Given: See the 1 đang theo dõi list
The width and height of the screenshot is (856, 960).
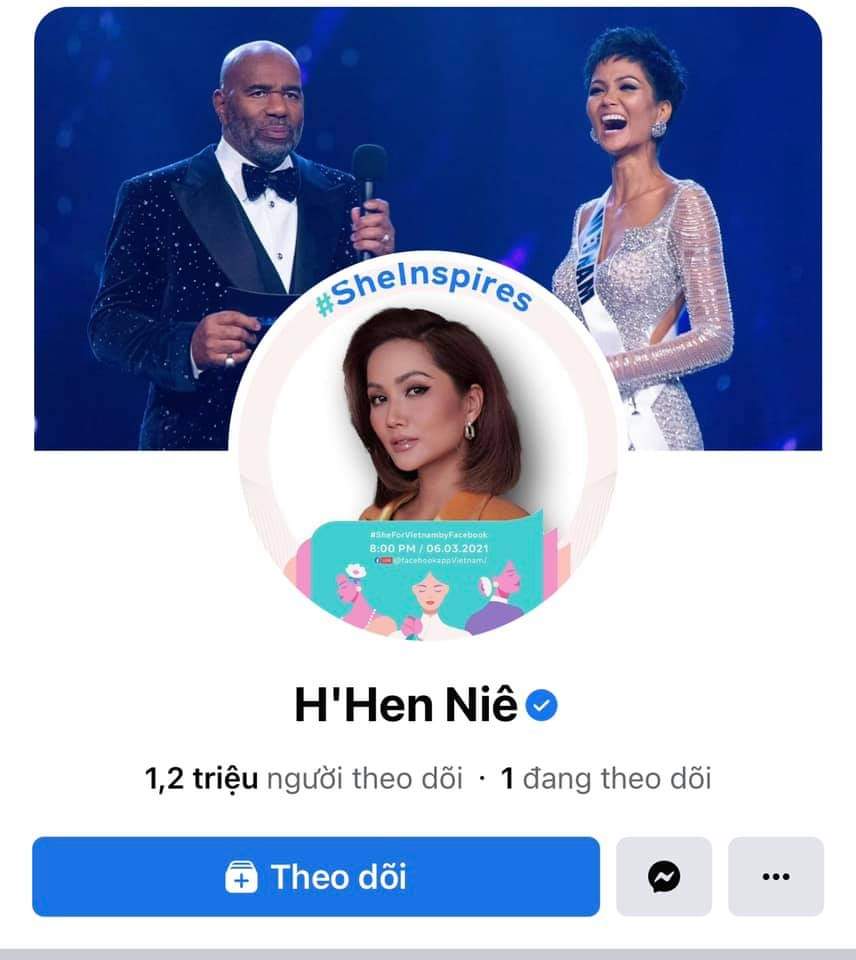Looking at the screenshot, I should pos(606,779).
